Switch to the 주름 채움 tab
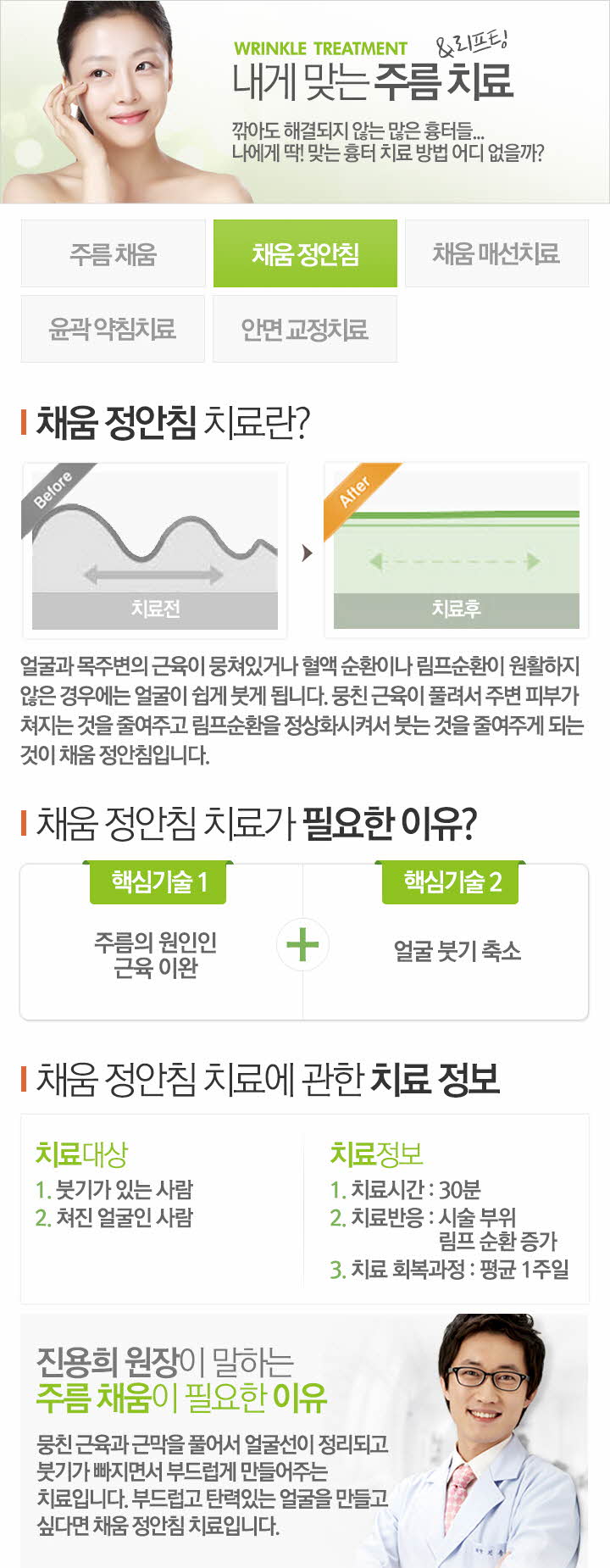This screenshot has width=610, height=1568. click(113, 253)
